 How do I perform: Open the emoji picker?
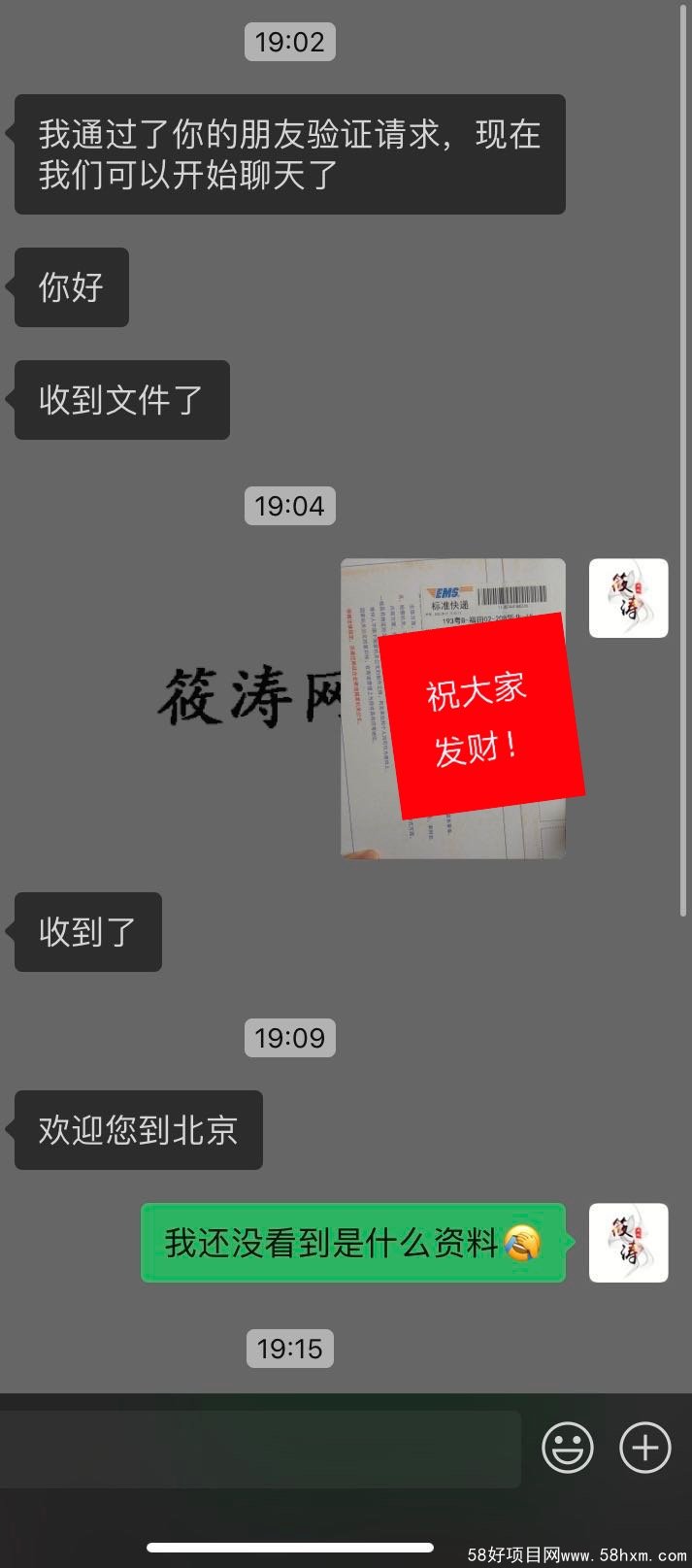567,1449
